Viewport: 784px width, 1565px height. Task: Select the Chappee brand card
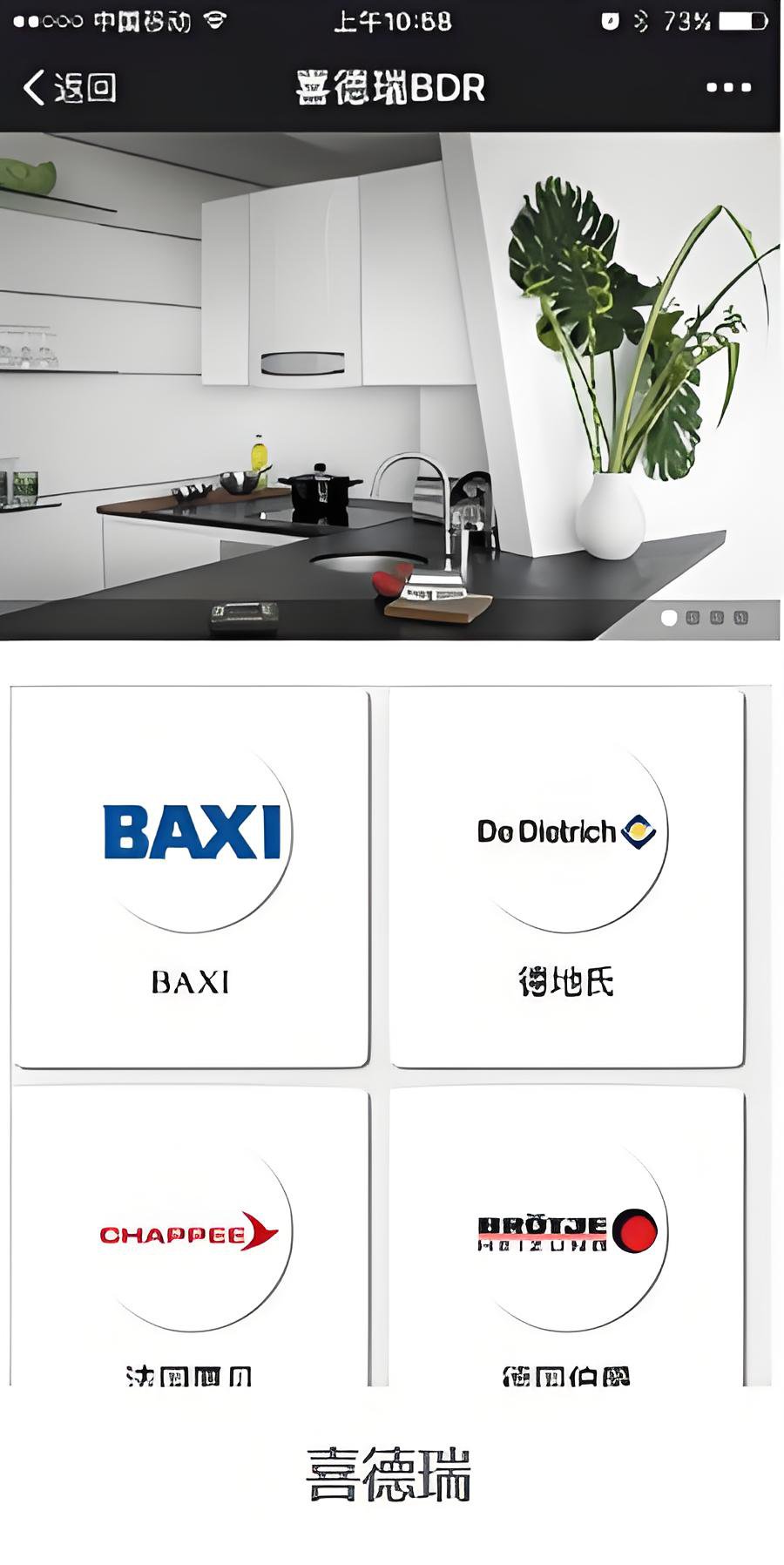[190, 1237]
